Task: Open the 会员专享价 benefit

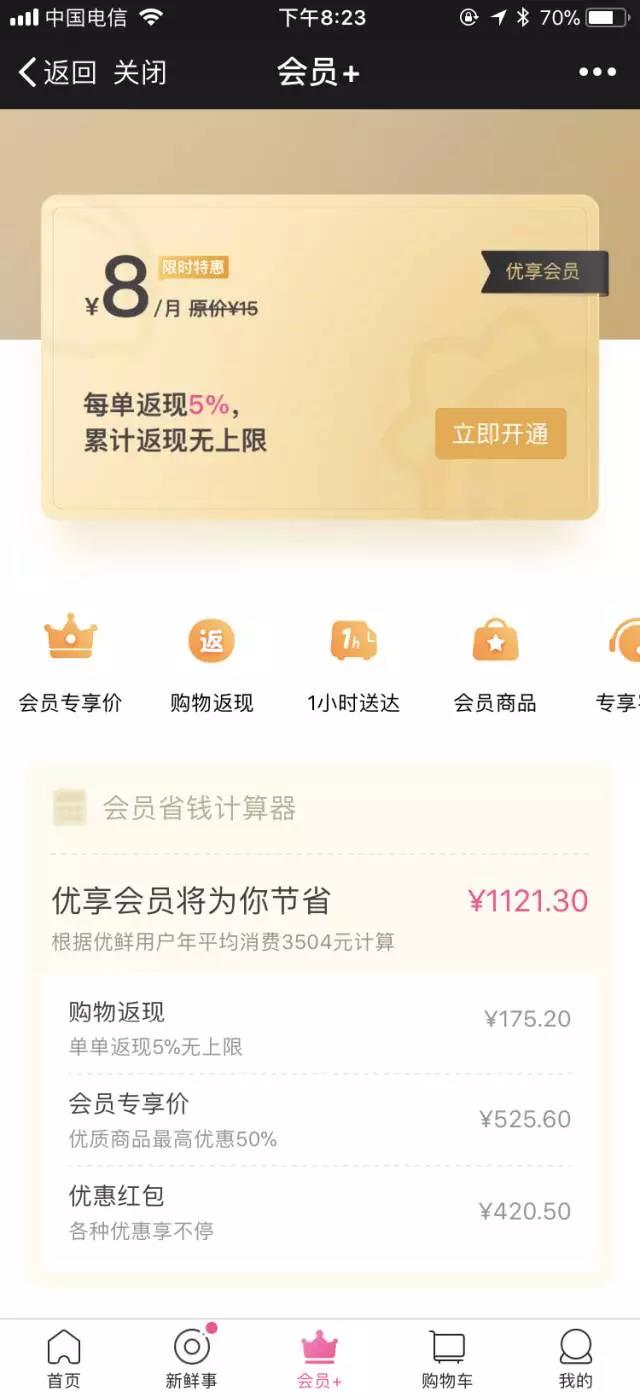Action: coord(70,662)
